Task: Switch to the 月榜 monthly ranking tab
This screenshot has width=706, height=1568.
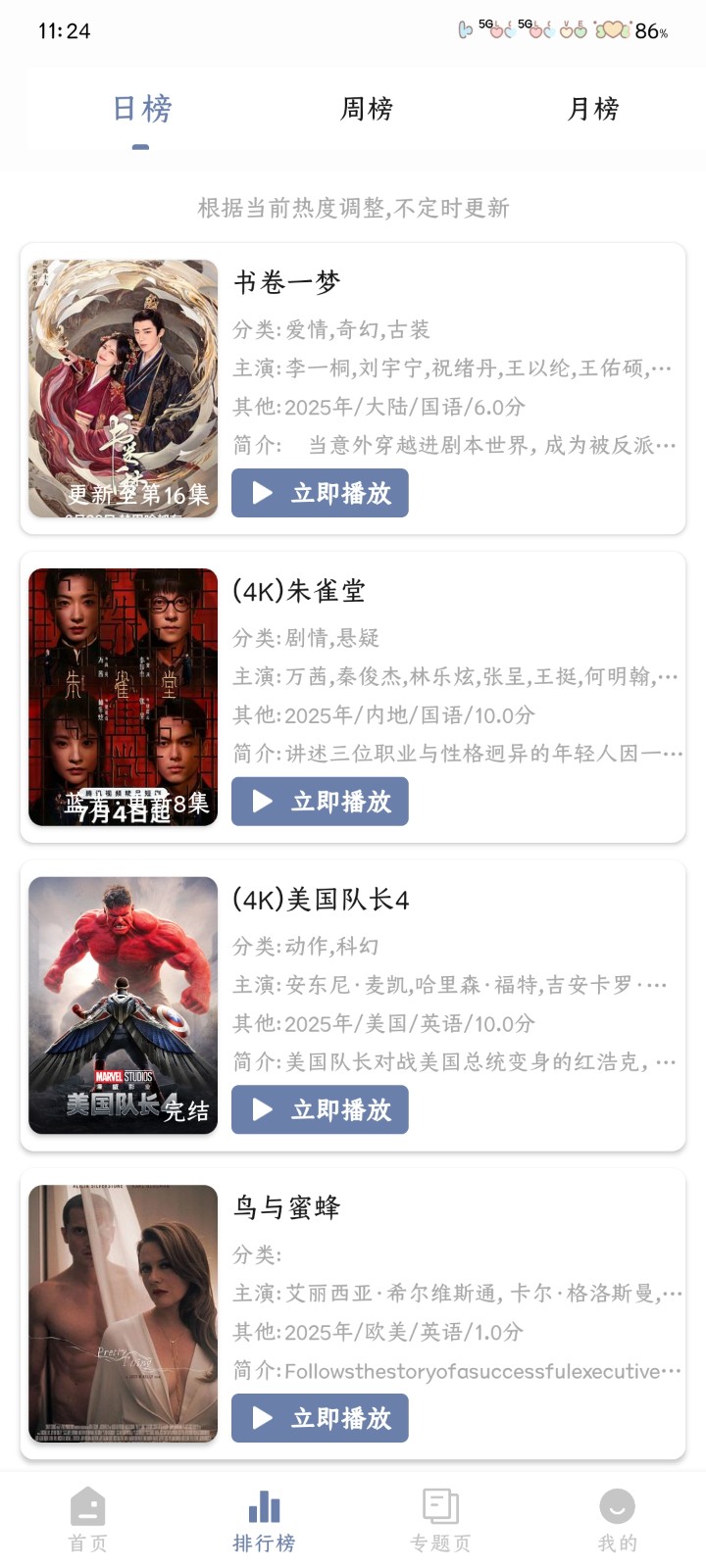Action: pyautogui.click(x=592, y=109)
